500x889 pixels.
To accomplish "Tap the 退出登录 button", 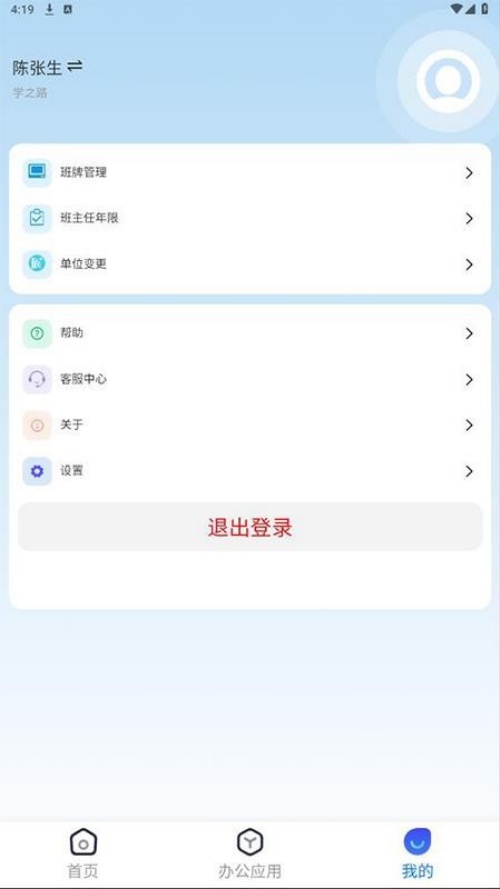I will point(250,527).
